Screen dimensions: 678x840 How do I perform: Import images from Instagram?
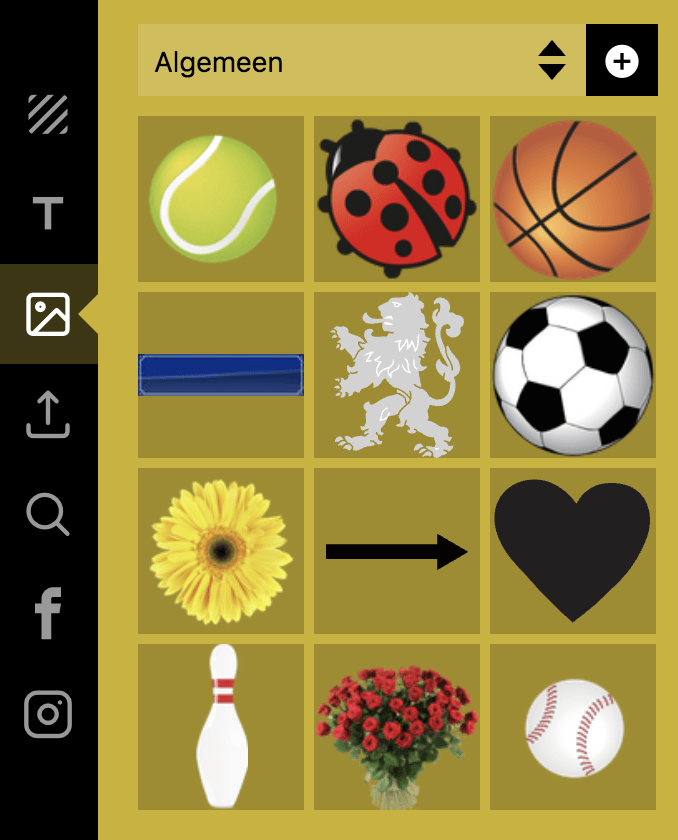[x=48, y=714]
